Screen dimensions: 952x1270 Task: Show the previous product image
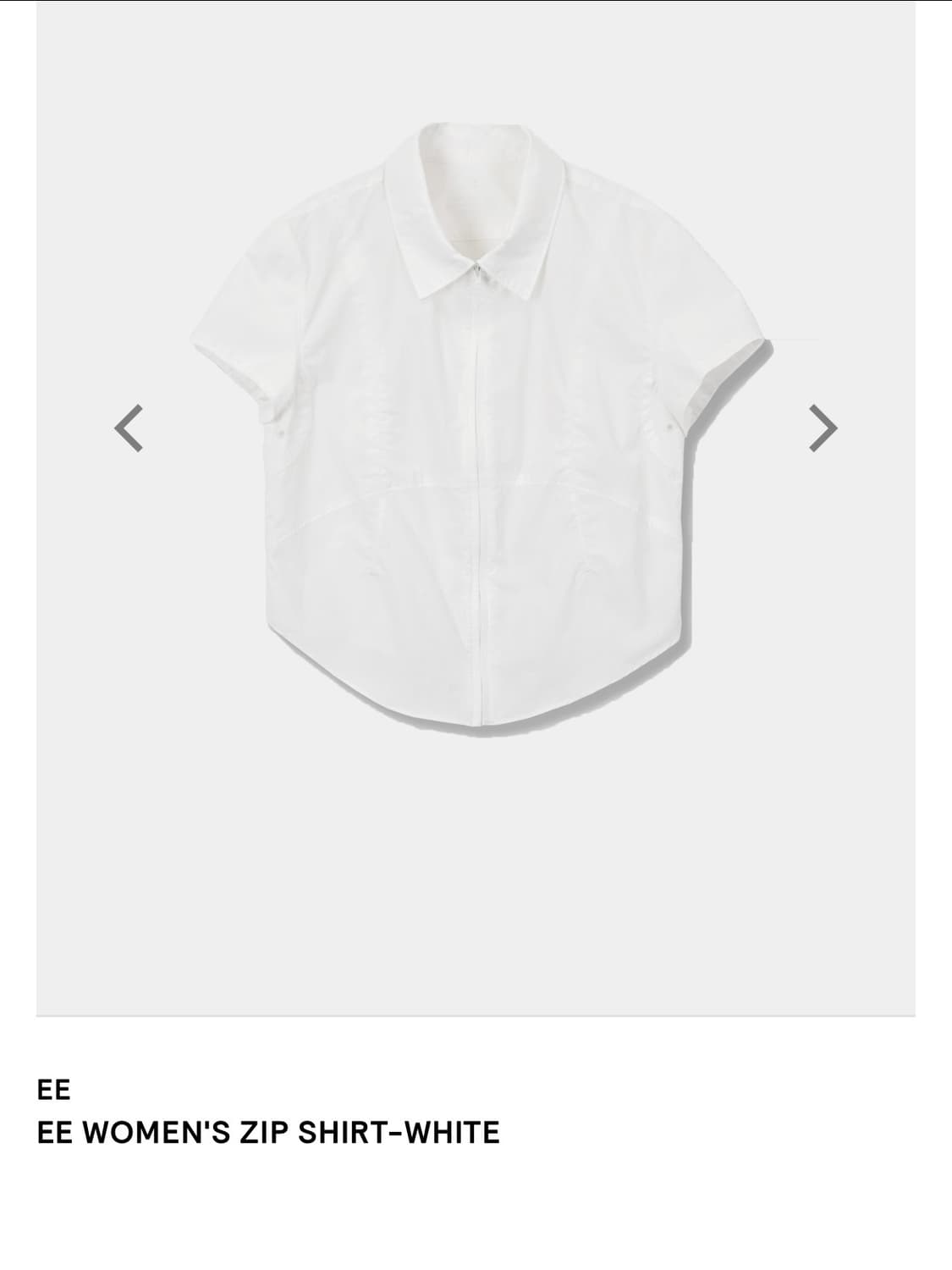point(129,428)
